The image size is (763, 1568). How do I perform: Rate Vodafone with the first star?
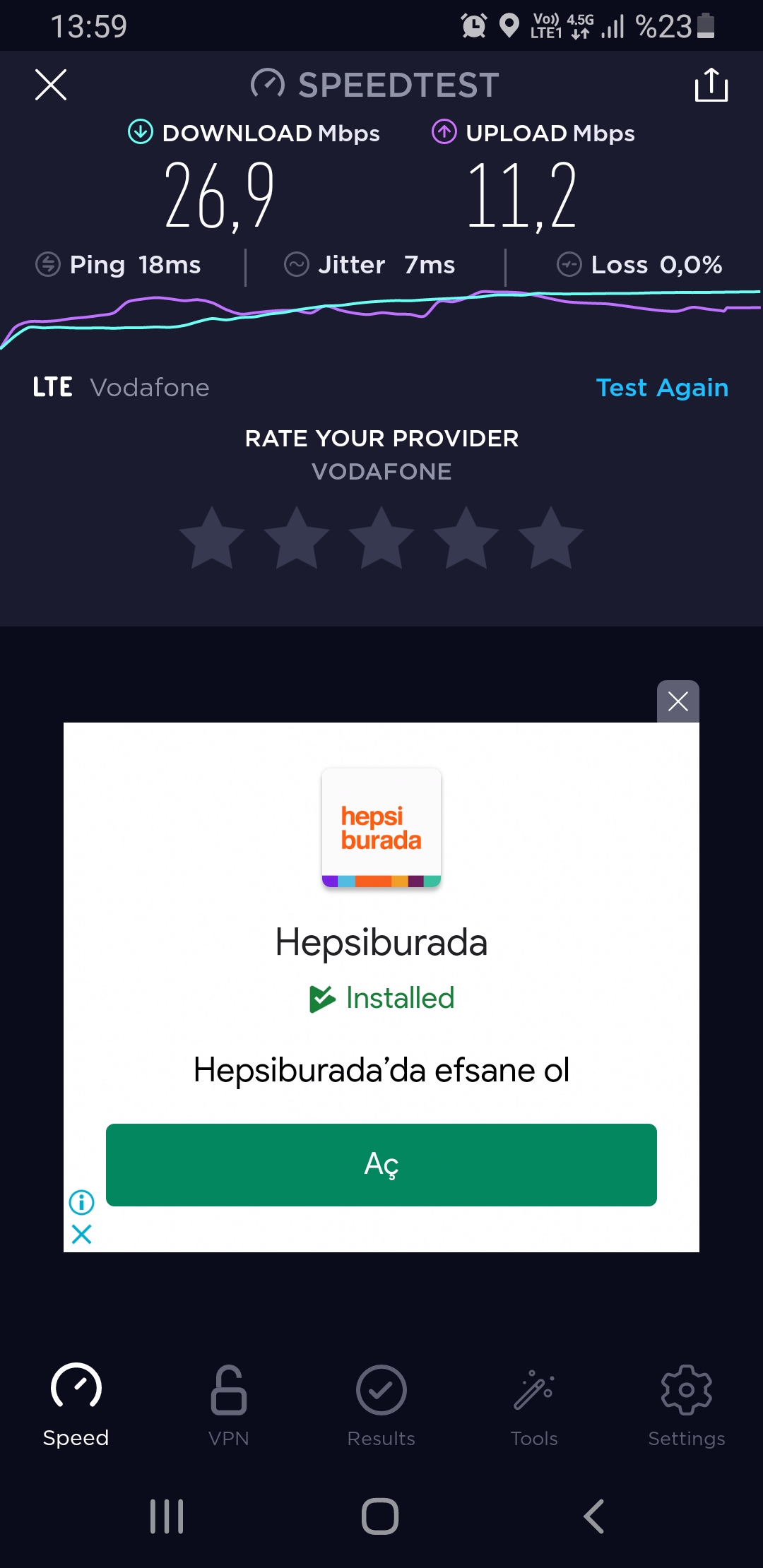[x=212, y=538]
